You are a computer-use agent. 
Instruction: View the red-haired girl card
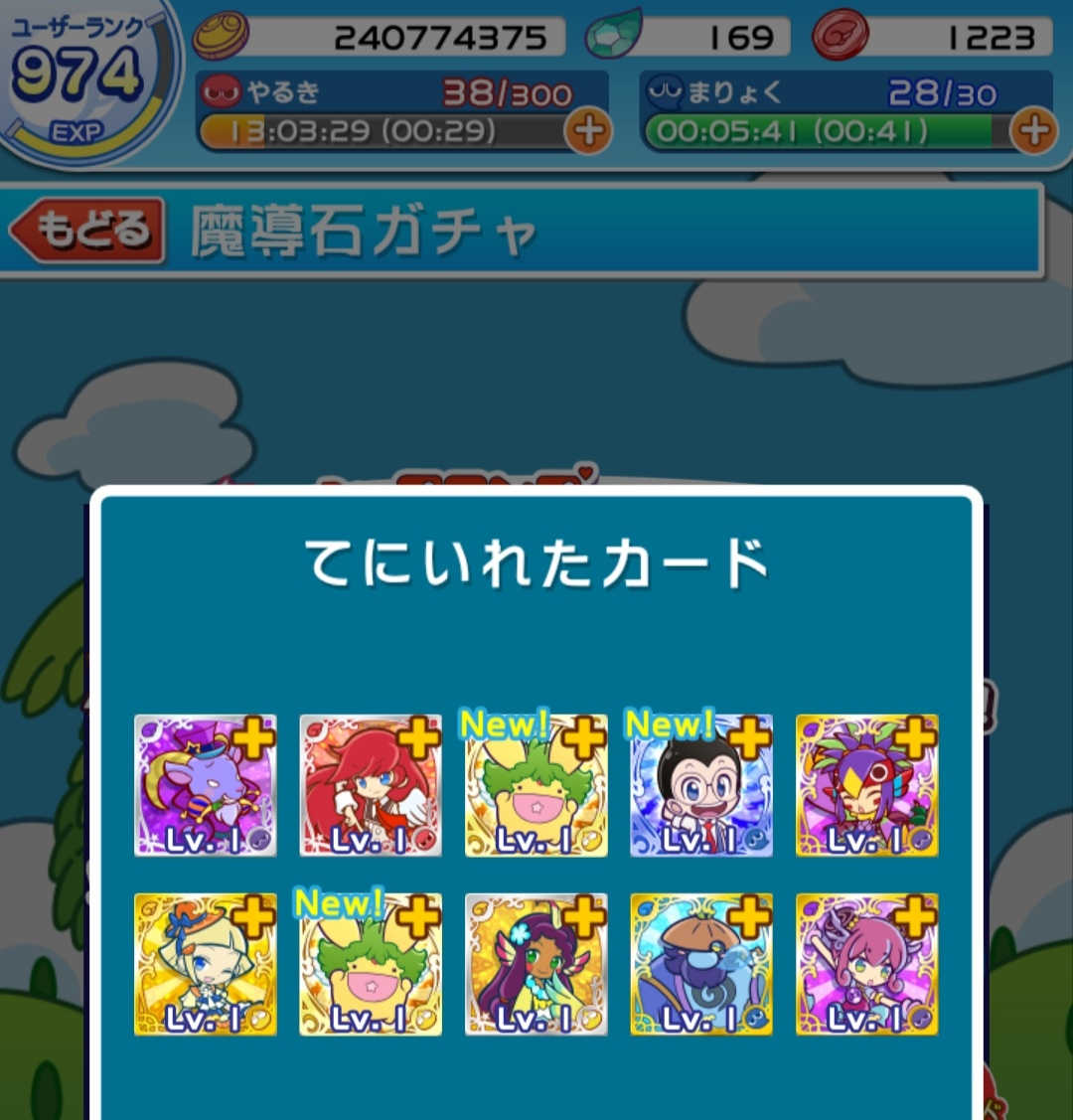point(371,785)
